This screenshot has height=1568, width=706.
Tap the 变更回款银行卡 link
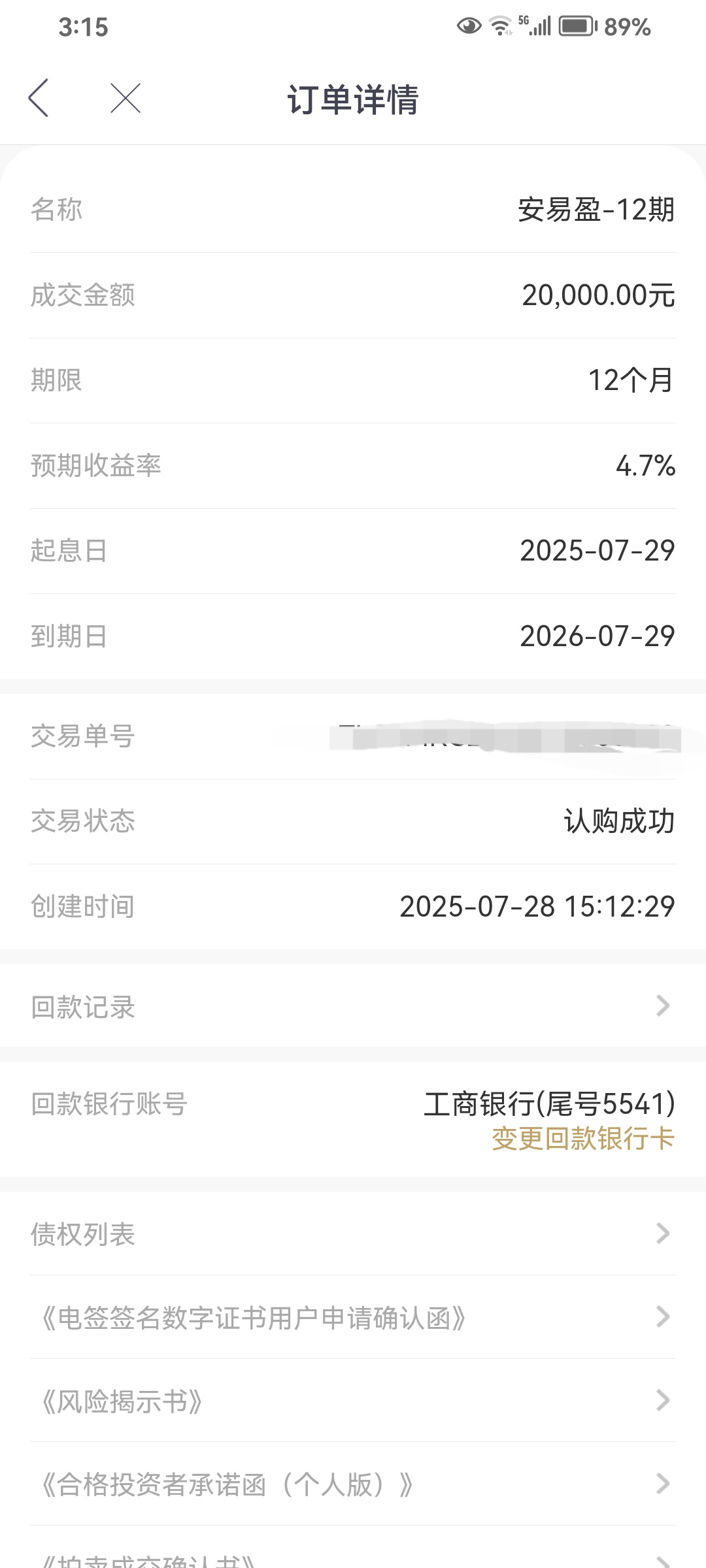coord(583,1138)
